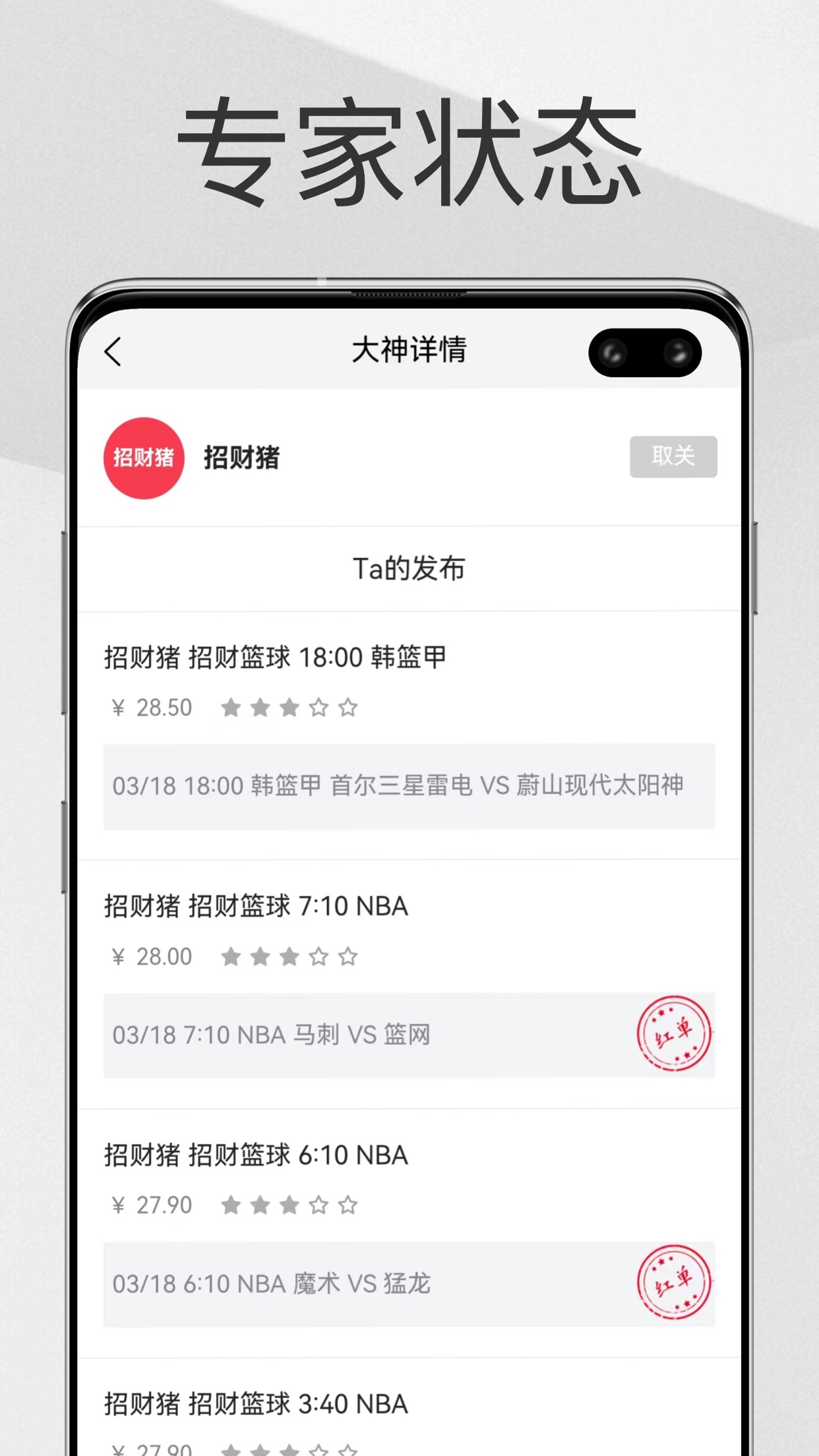819x1456 pixels.
Task: Tap the 招财猪 username text
Action: point(240,456)
